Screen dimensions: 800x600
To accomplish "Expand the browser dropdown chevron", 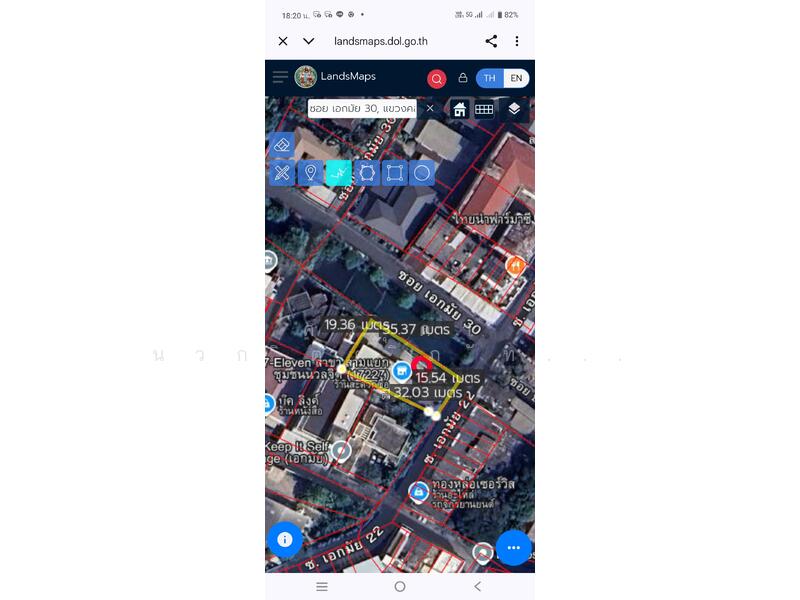I will click(309, 41).
